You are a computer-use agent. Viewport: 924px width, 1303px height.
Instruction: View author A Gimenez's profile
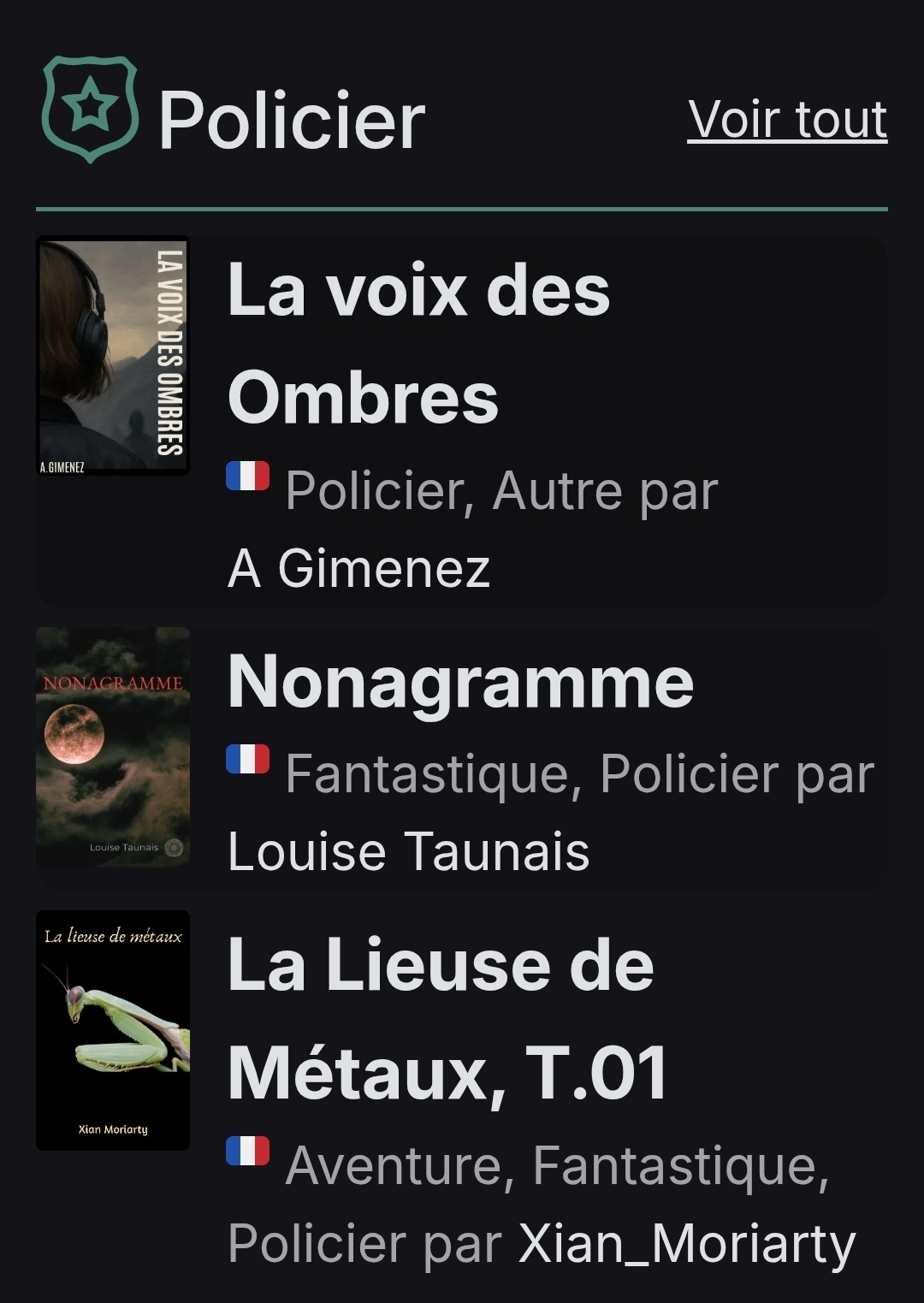pyautogui.click(x=358, y=568)
